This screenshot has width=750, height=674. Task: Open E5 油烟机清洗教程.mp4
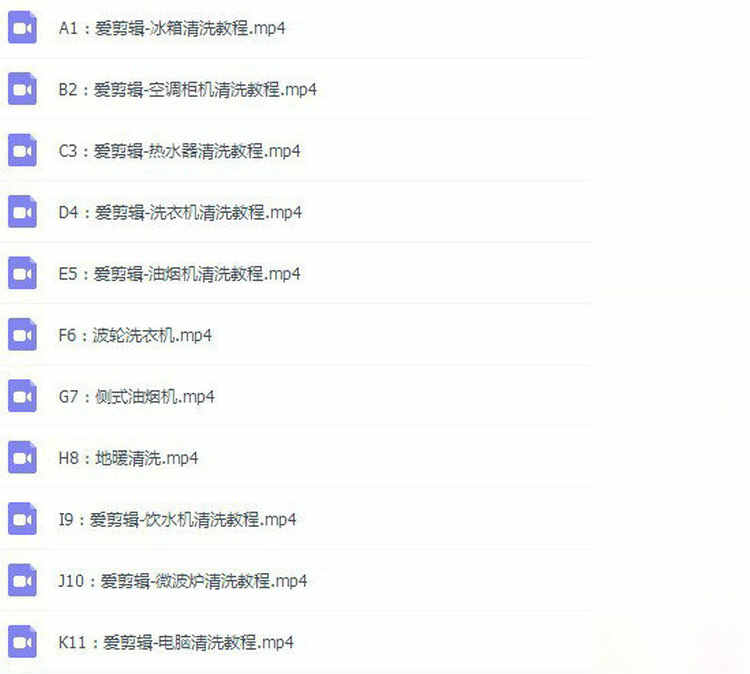pyautogui.click(x=180, y=273)
